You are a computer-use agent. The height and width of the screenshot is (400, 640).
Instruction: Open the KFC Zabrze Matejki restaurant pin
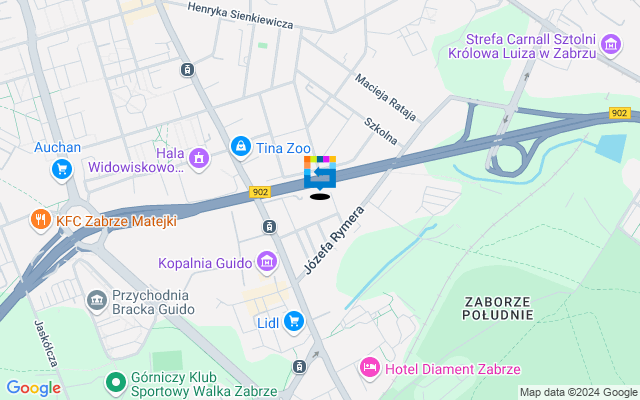pos(40,219)
